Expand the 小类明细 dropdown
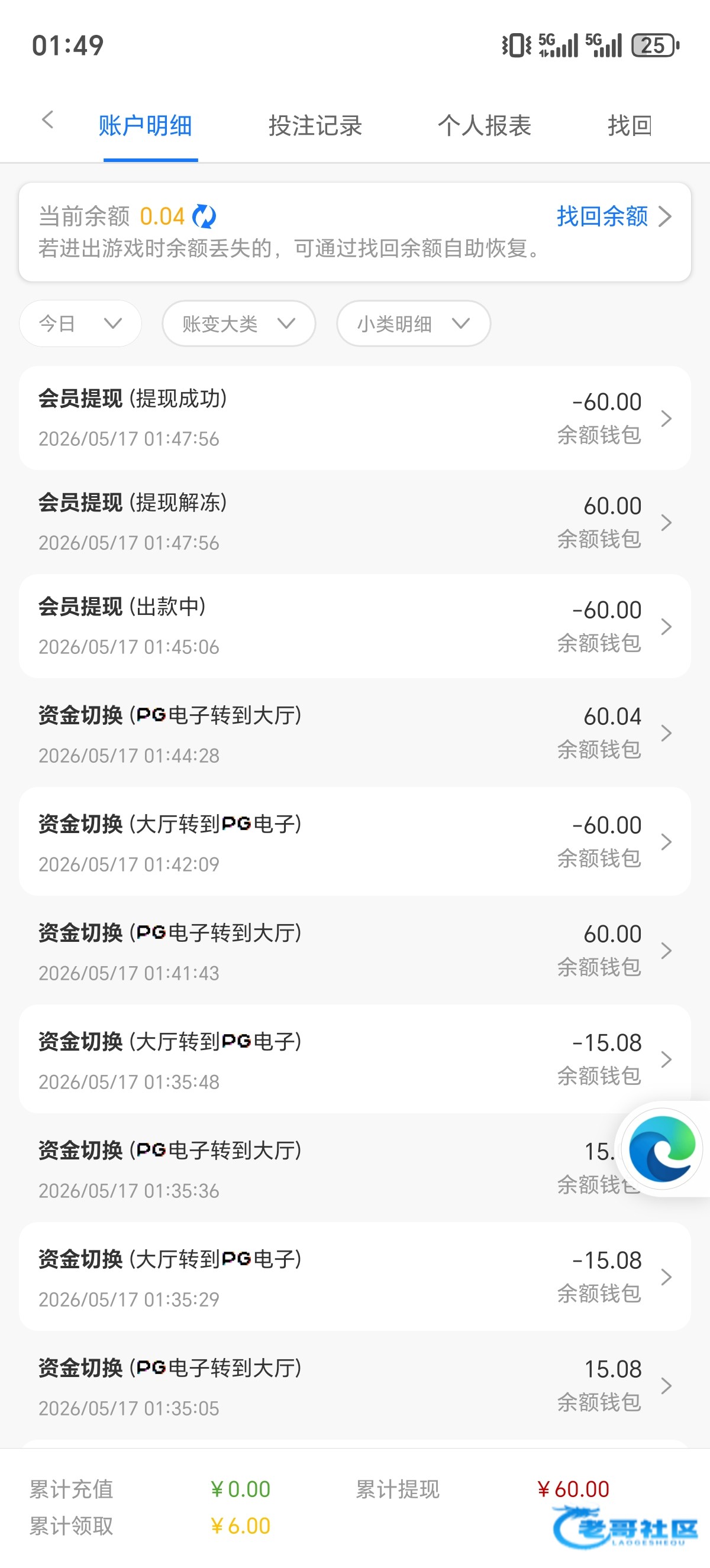This screenshot has height=1568, width=710. point(414,323)
